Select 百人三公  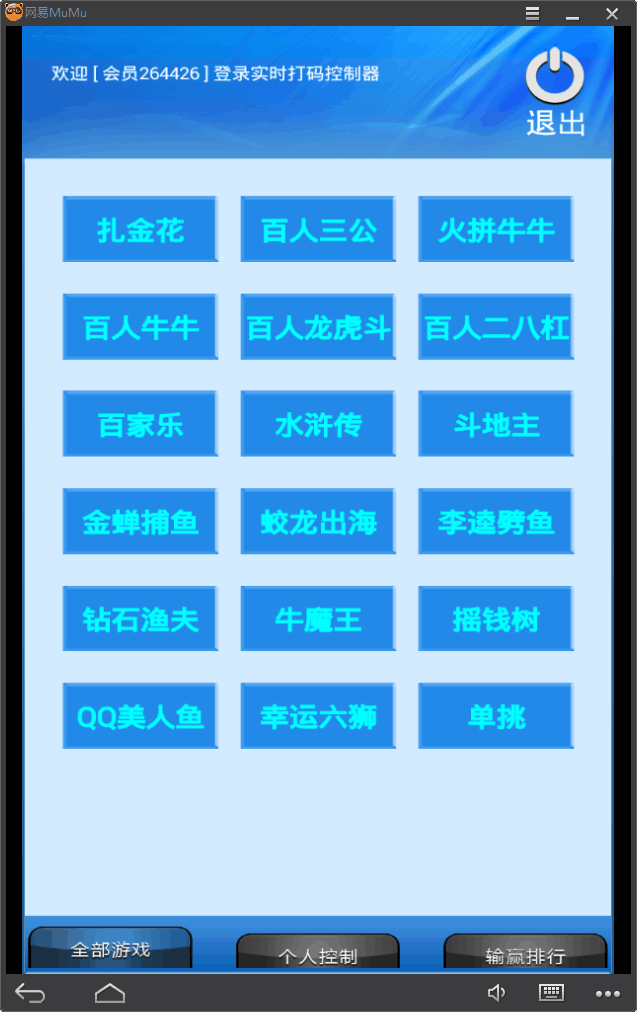[318, 230]
